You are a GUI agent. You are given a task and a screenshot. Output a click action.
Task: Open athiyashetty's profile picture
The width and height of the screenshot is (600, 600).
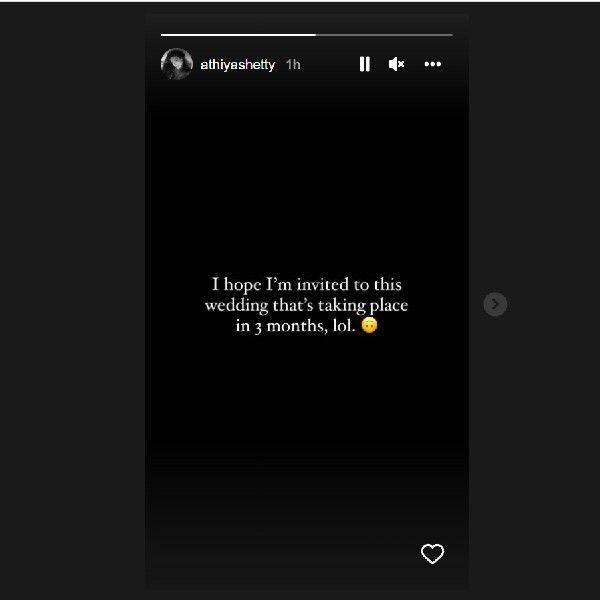(177, 64)
